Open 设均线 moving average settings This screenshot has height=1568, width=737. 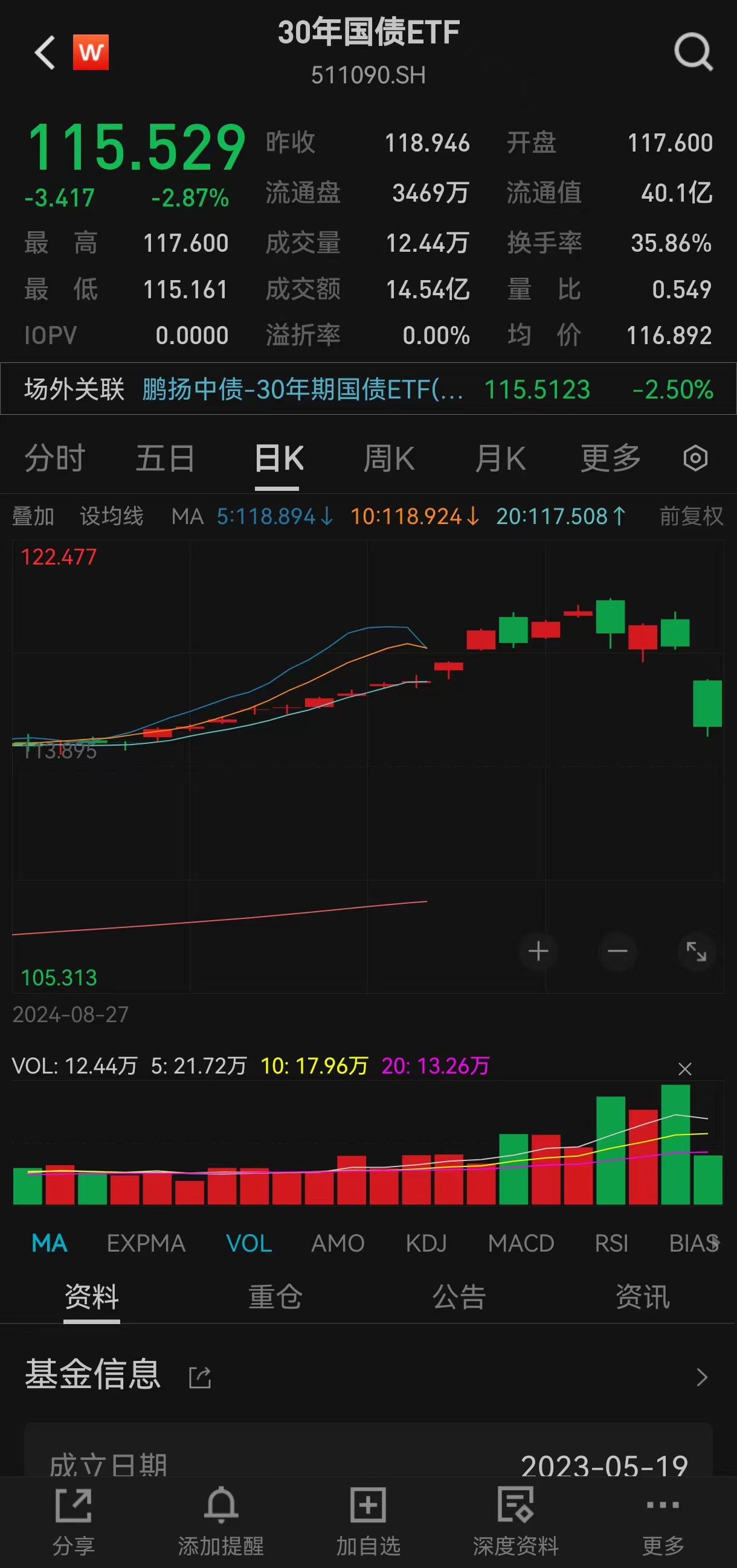pyautogui.click(x=112, y=516)
